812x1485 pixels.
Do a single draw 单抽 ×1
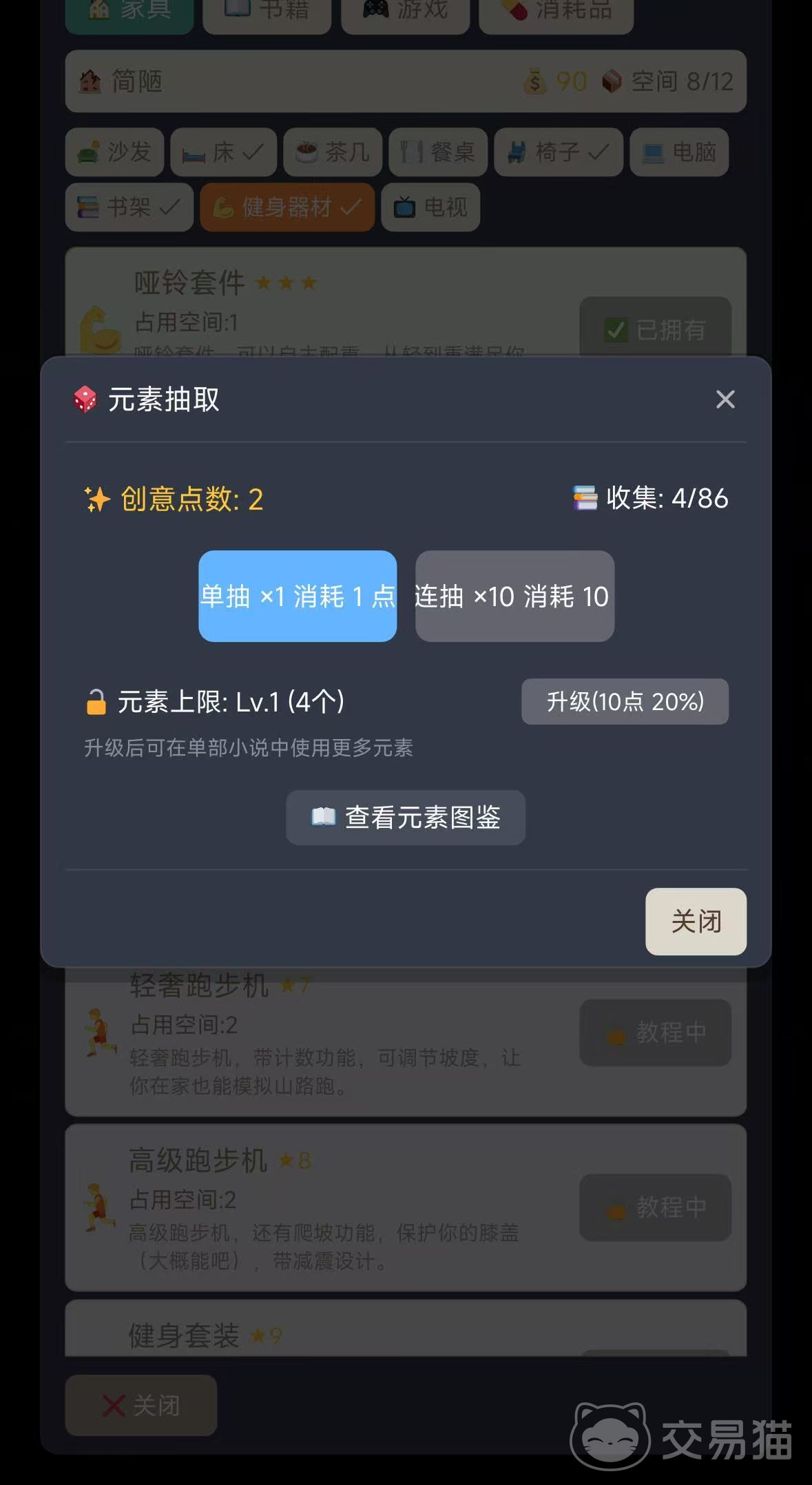pyautogui.click(x=298, y=596)
